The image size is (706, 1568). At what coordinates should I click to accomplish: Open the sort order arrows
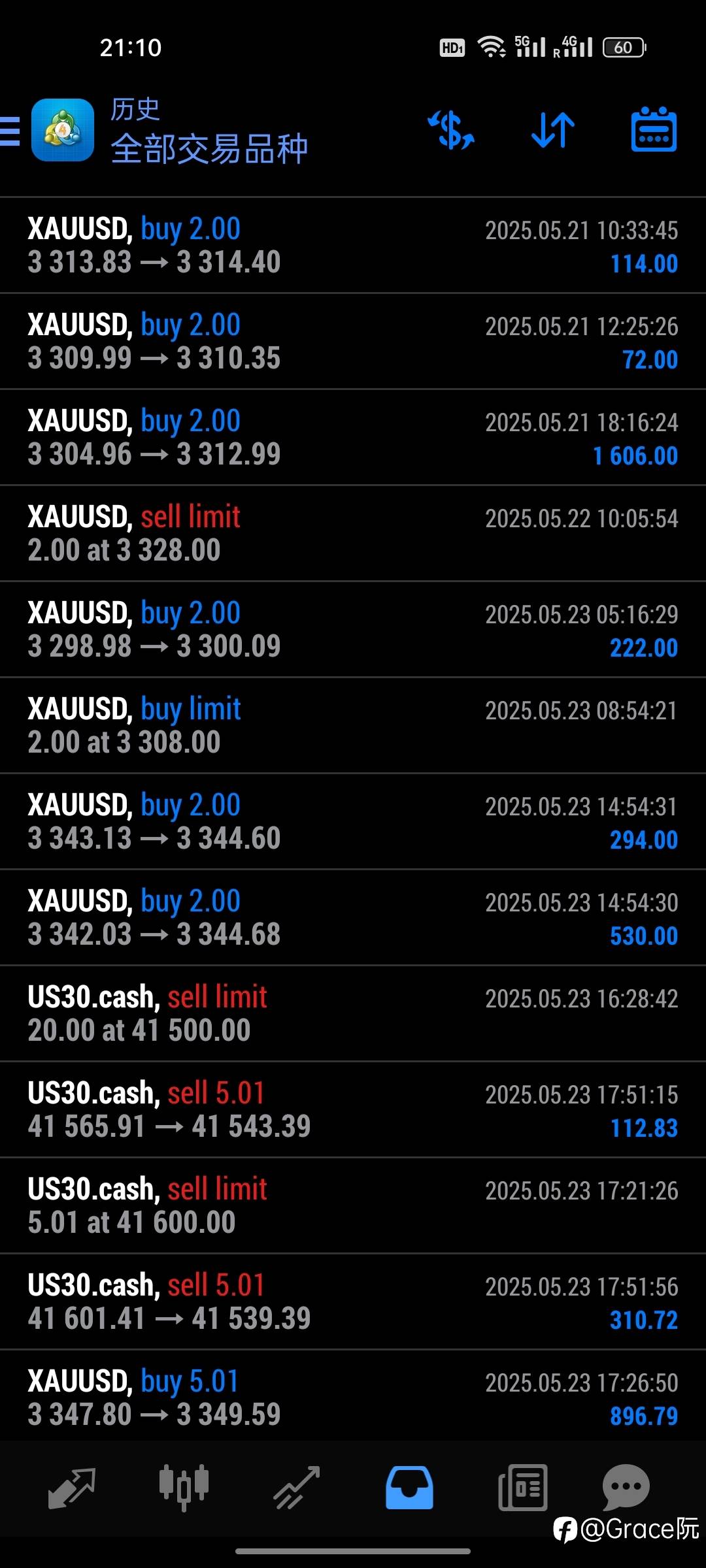point(553,129)
